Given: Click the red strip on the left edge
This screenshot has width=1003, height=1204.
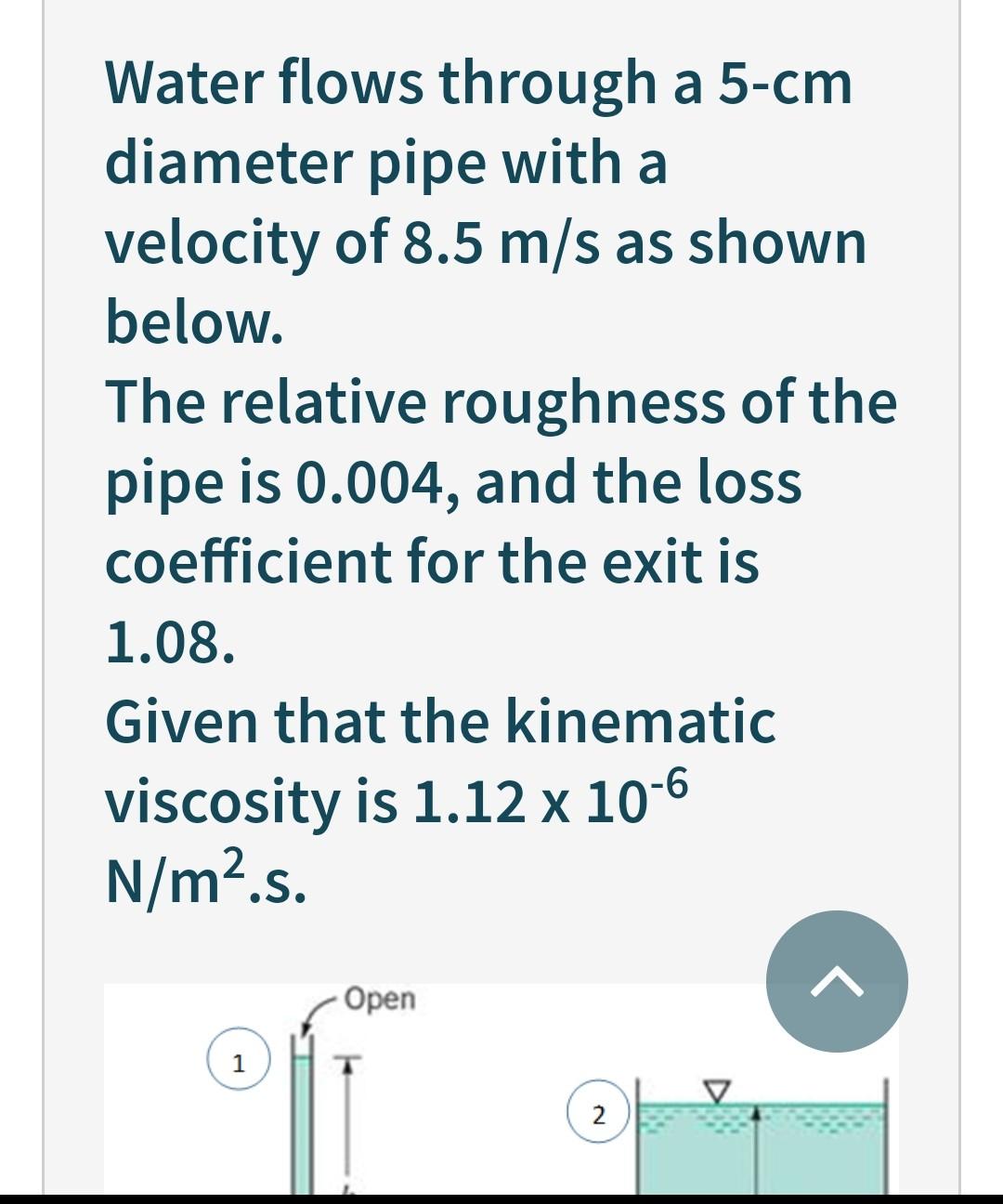Looking at the screenshot, I should tap(19, 602).
